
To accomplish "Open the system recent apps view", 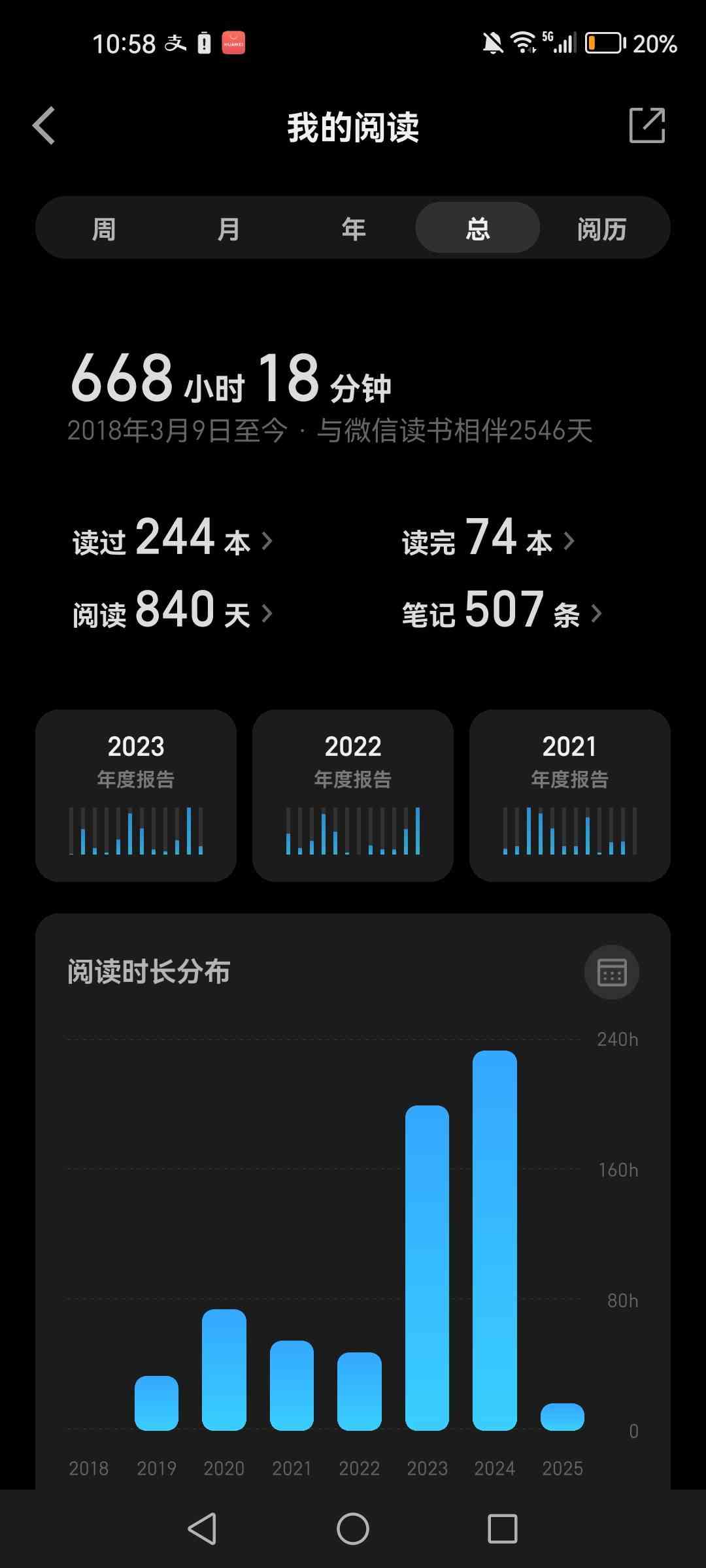I will [503, 1528].
